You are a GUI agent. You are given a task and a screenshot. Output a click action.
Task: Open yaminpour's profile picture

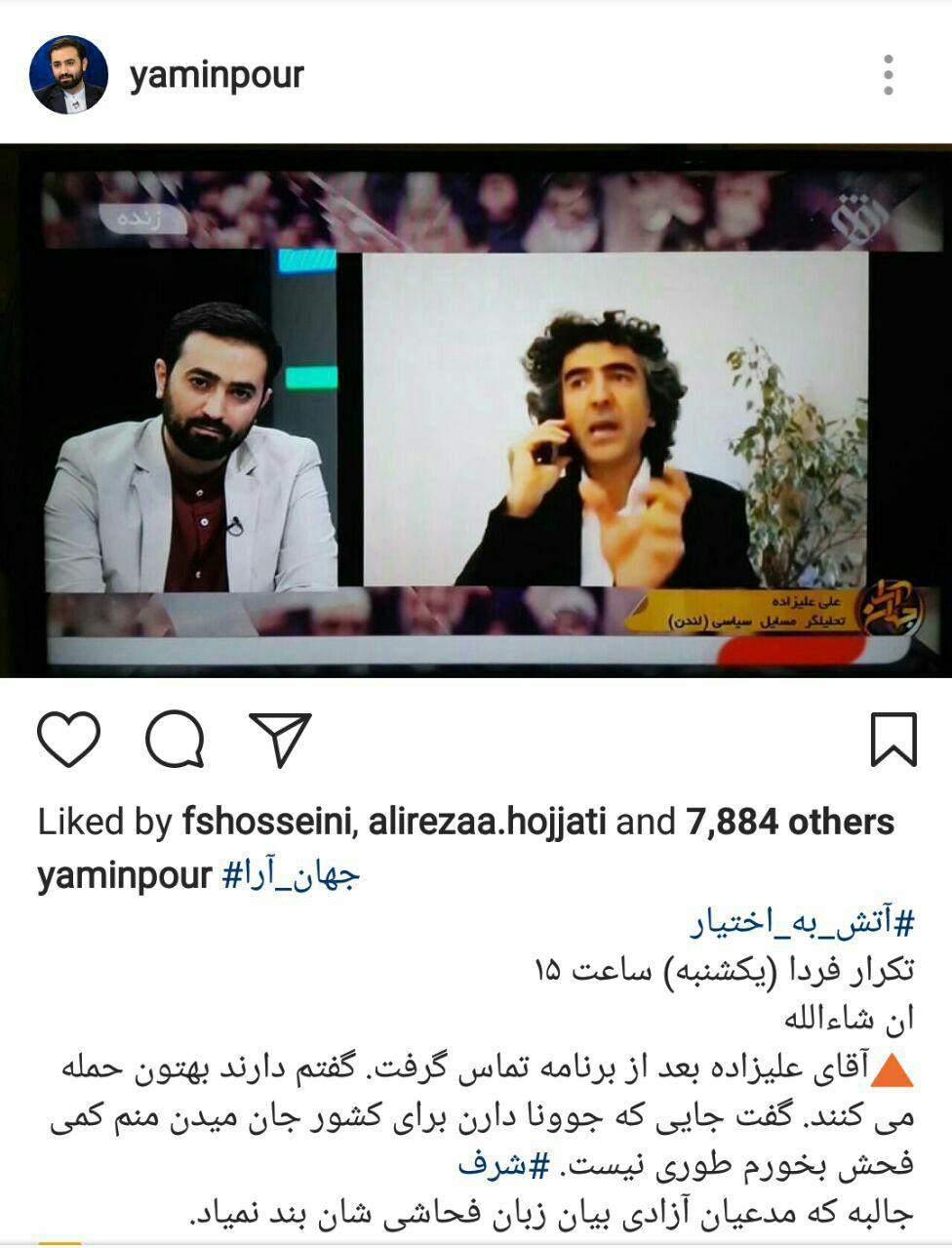(67, 75)
